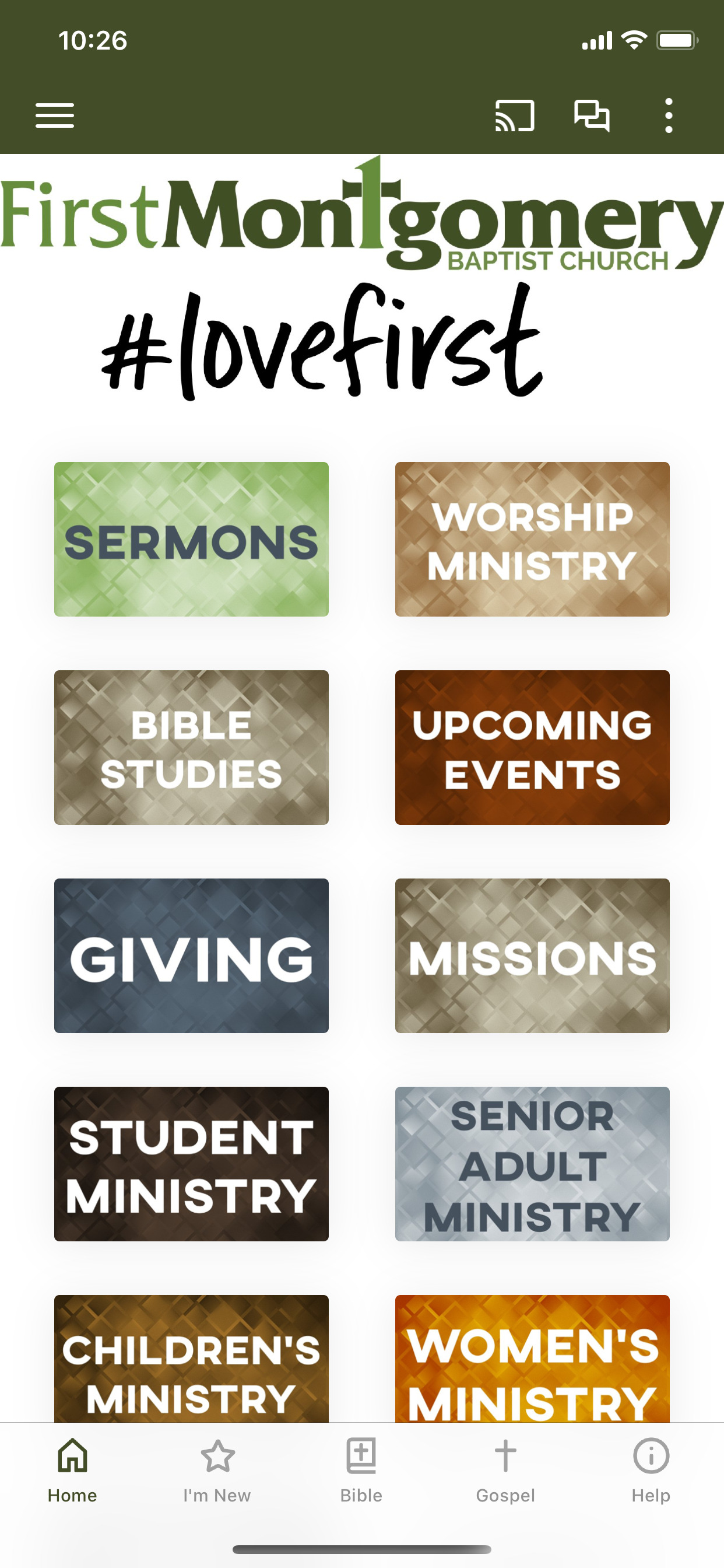Open the Sermons tile

pyautogui.click(x=191, y=540)
